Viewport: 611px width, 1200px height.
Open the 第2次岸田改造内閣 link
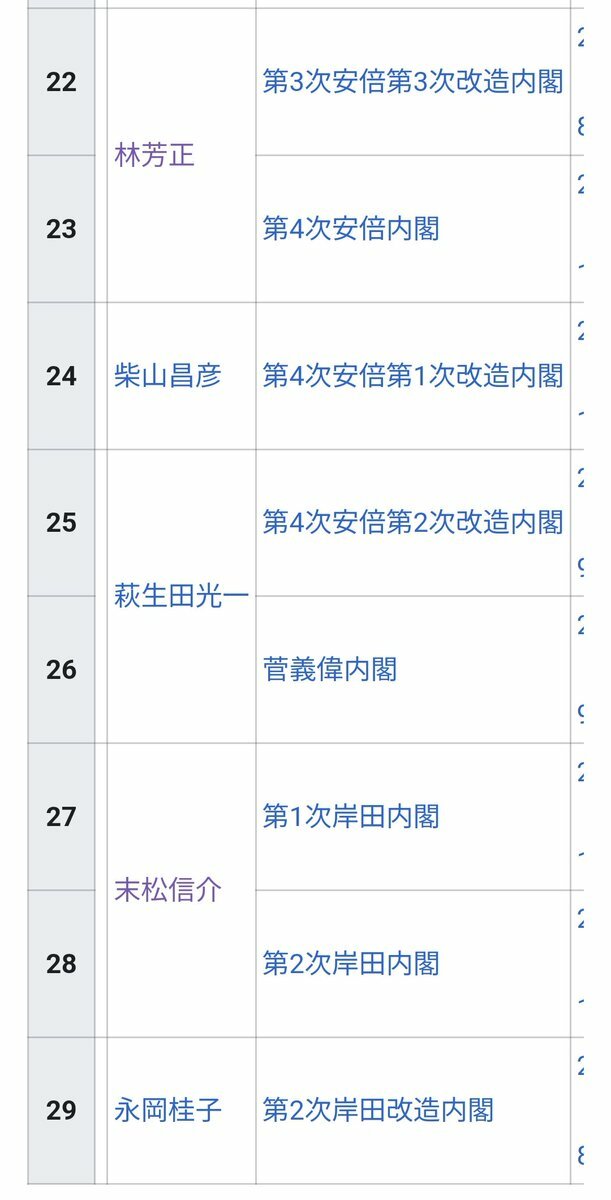tap(379, 1111)
